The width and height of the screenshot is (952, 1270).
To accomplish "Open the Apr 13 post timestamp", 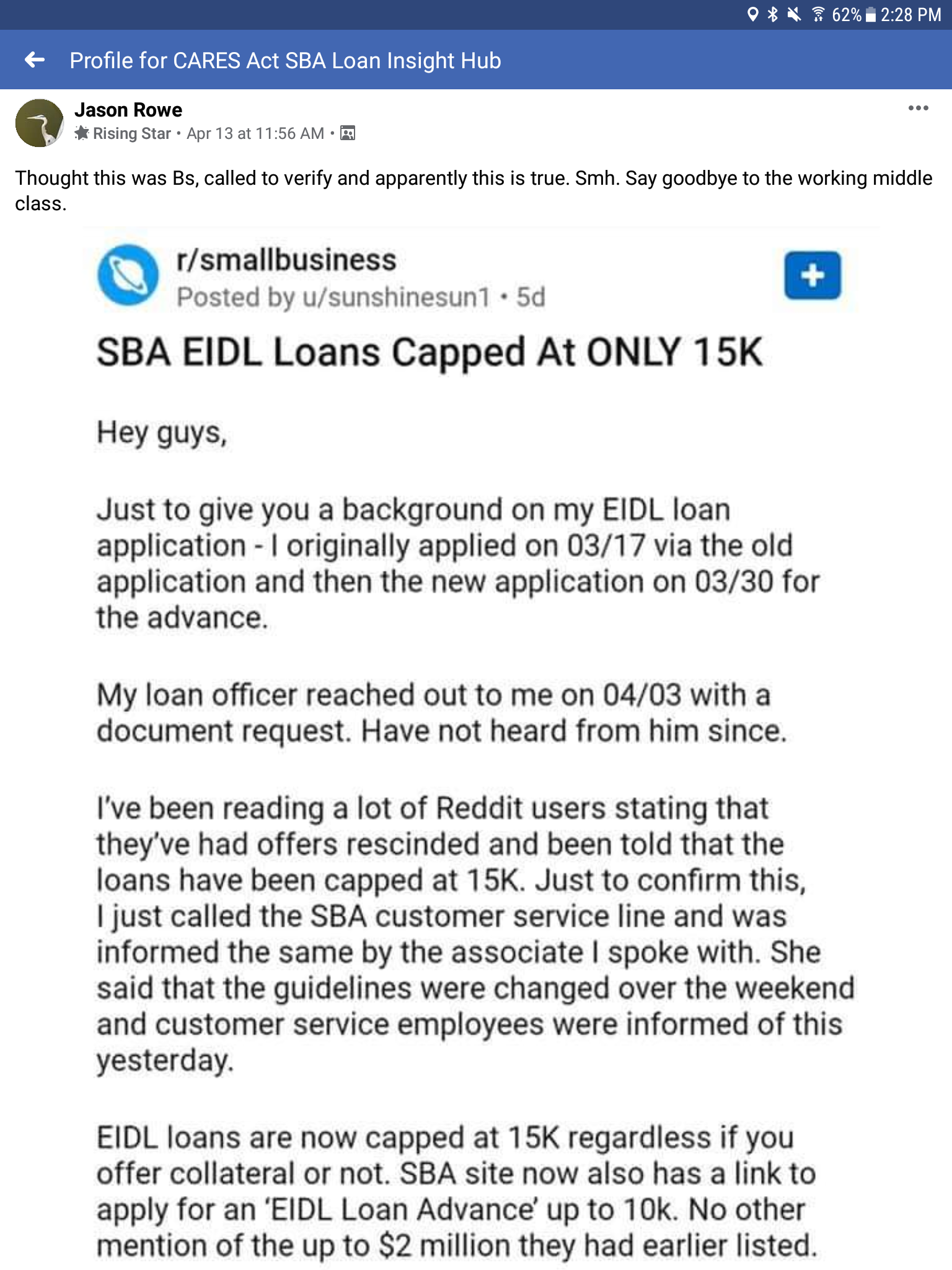I will point(255,133).
